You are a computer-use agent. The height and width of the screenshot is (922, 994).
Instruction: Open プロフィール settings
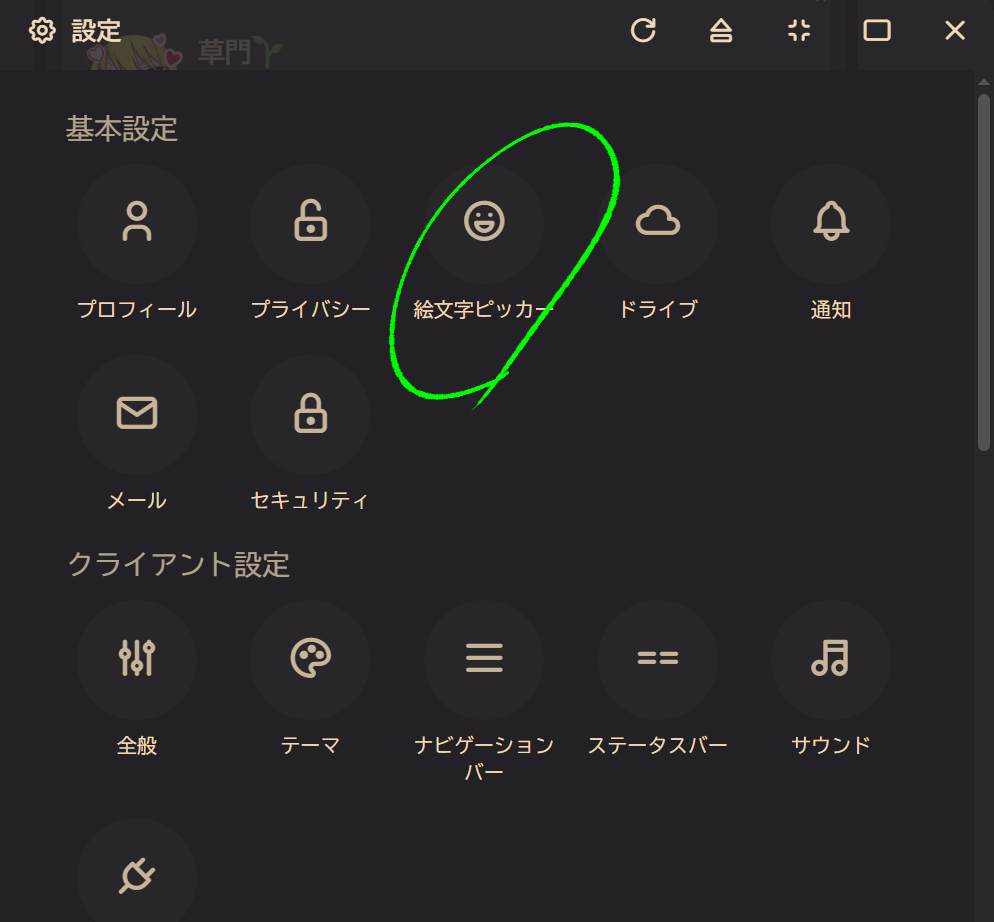click(137, 223)
